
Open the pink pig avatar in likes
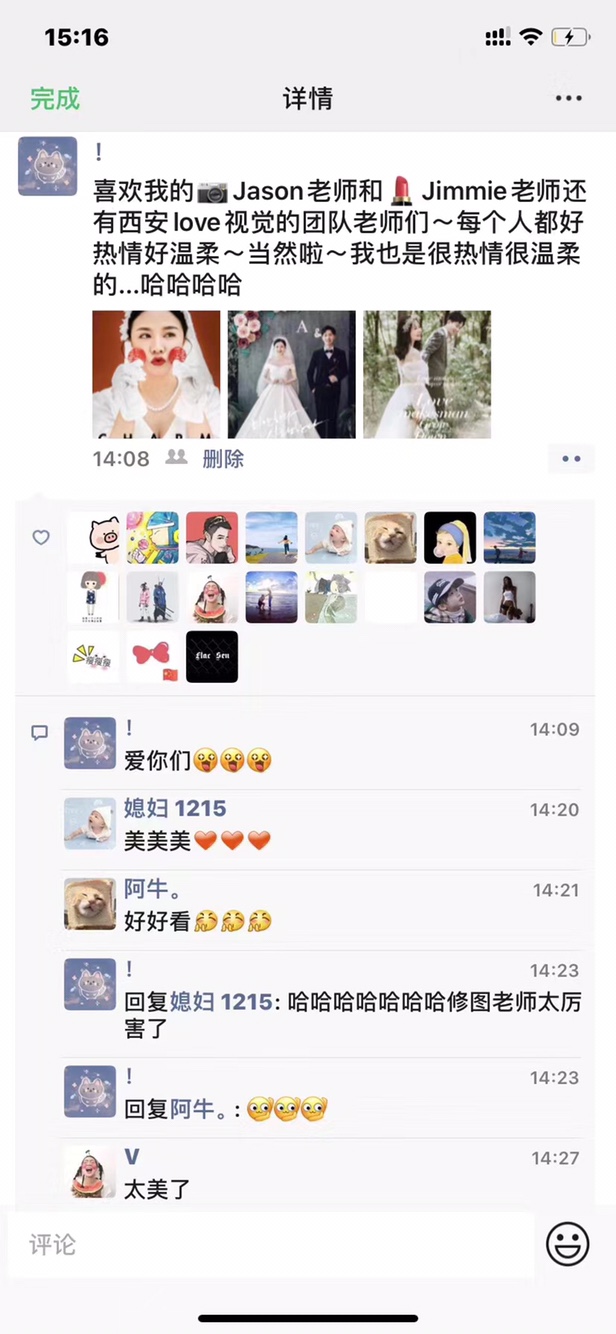94,538
